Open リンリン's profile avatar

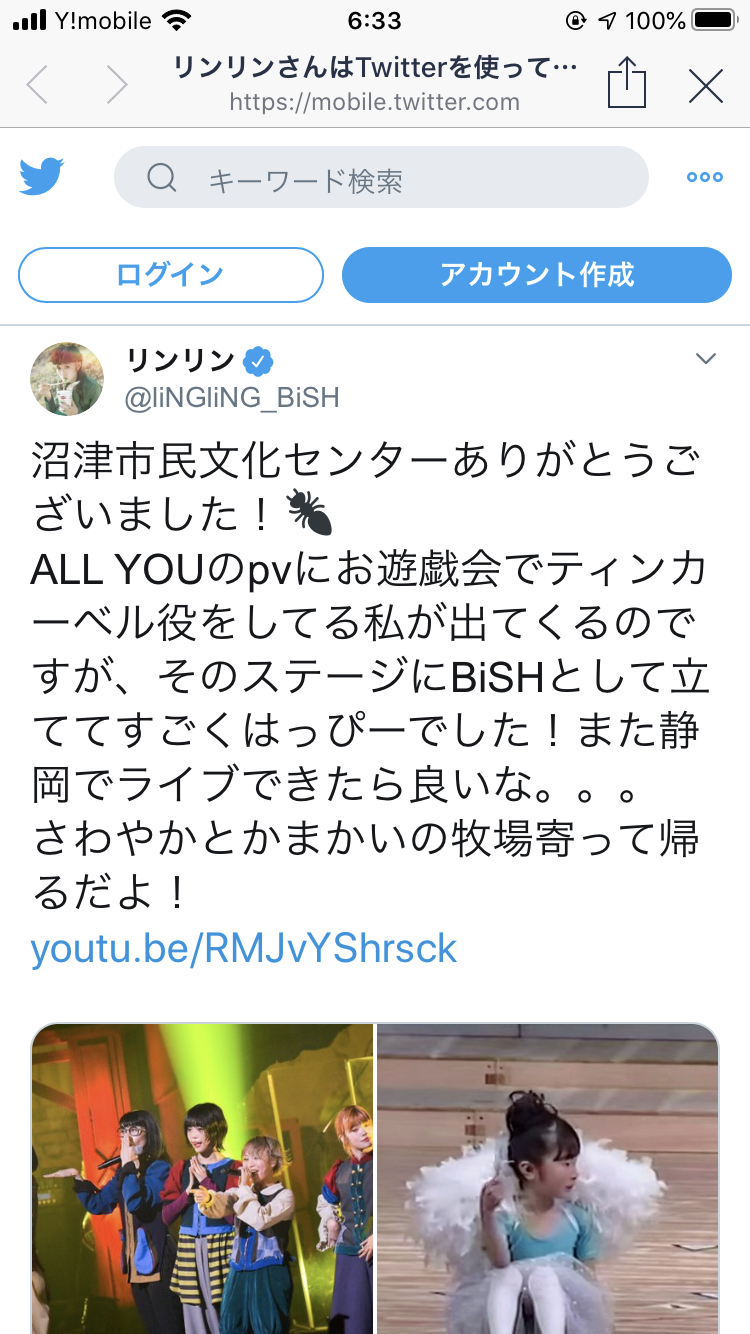[x=68, y=379]
